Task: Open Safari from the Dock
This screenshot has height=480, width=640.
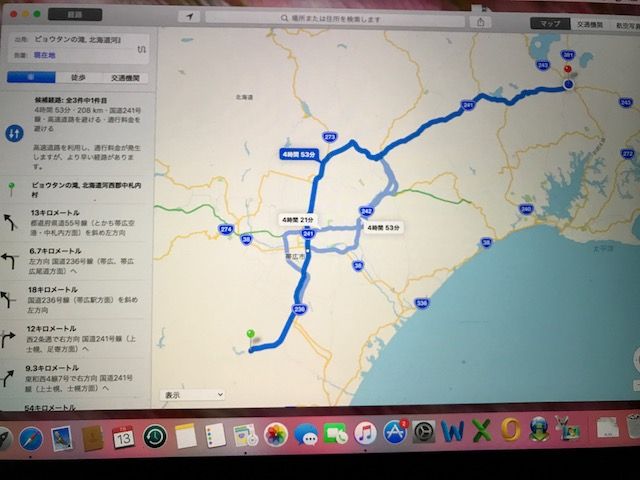Action: 30,439
